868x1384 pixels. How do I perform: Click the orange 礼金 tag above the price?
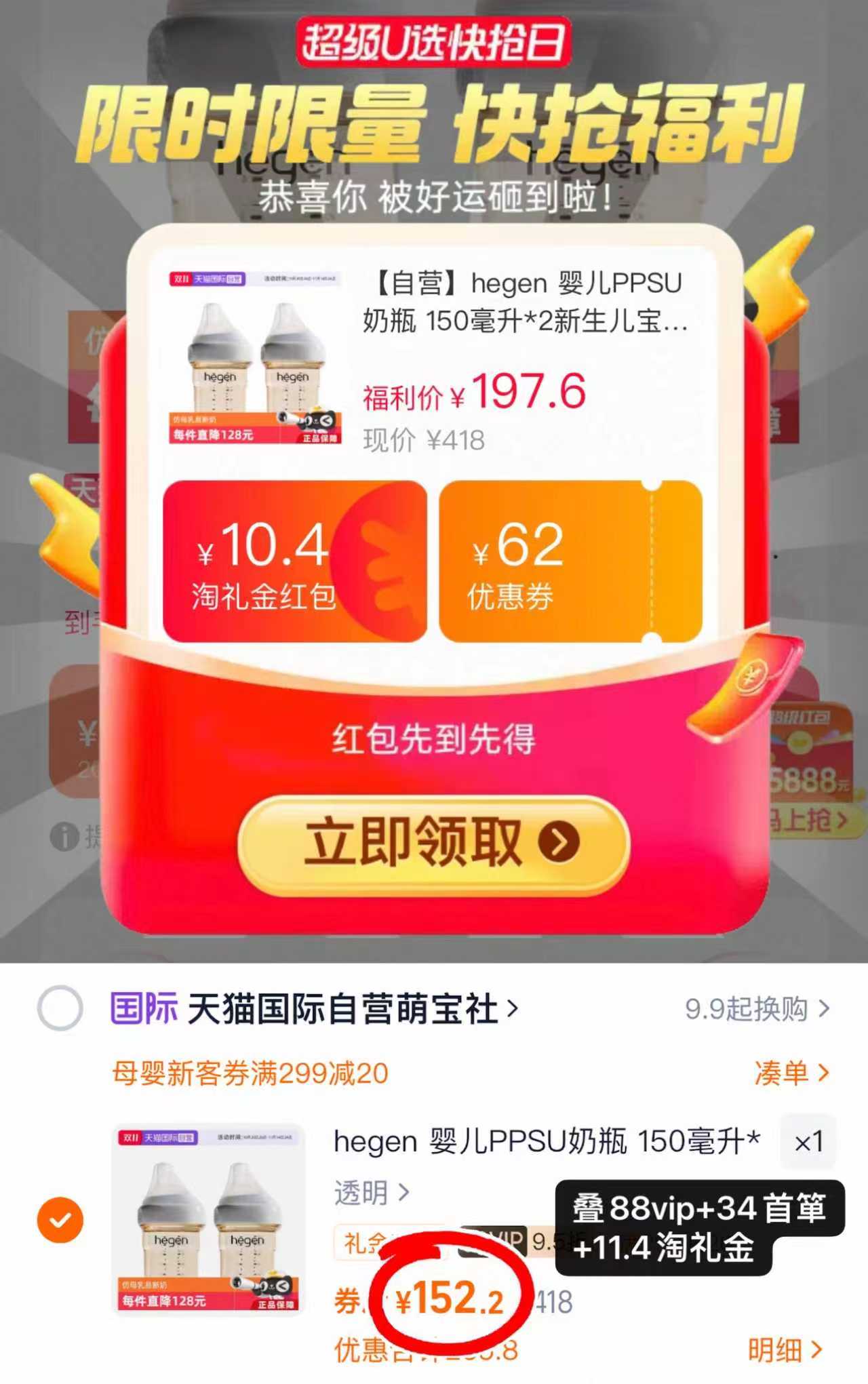[x=362, y=1240]
